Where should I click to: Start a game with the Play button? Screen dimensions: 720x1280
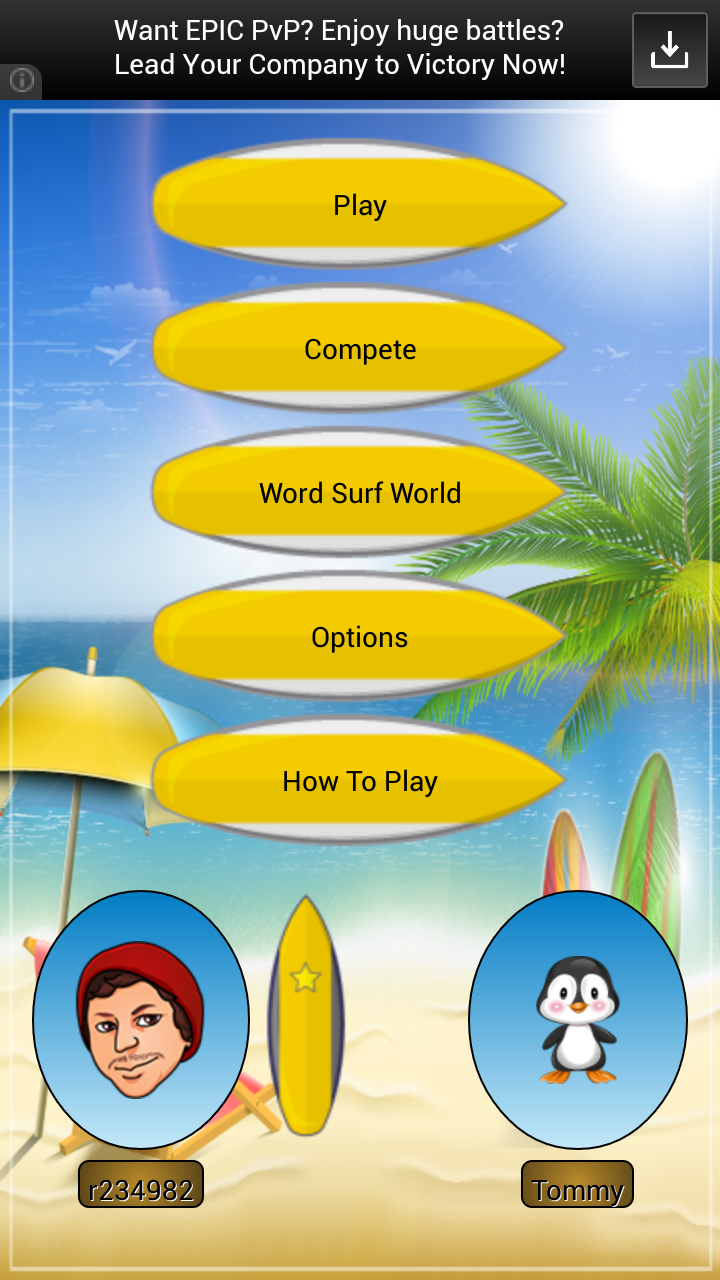(x=360, y=205)
